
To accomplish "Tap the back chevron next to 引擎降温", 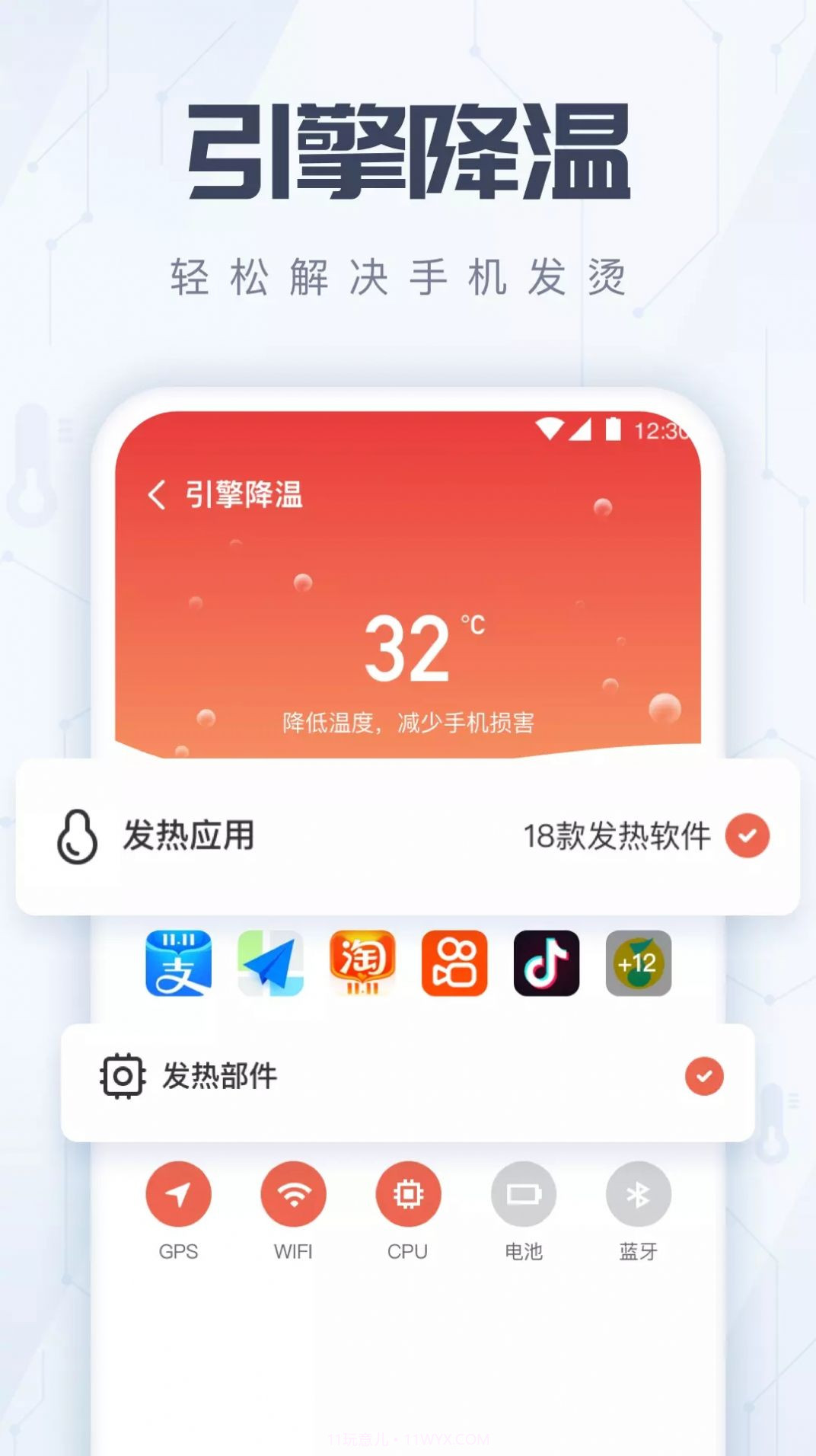I will point(158,494).
